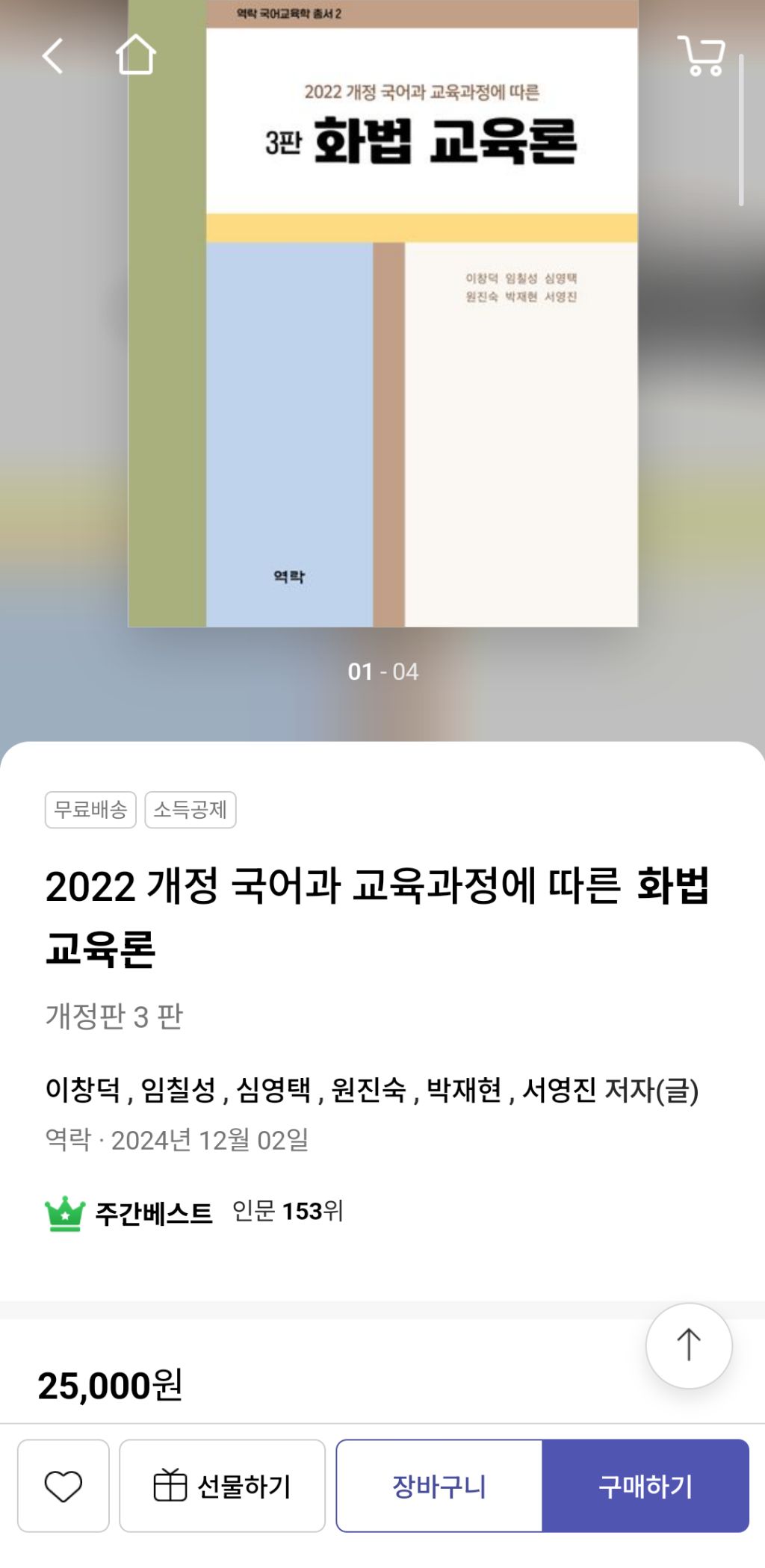Open the 주간베스트 인문 153위 ranking

[194, 1212]
